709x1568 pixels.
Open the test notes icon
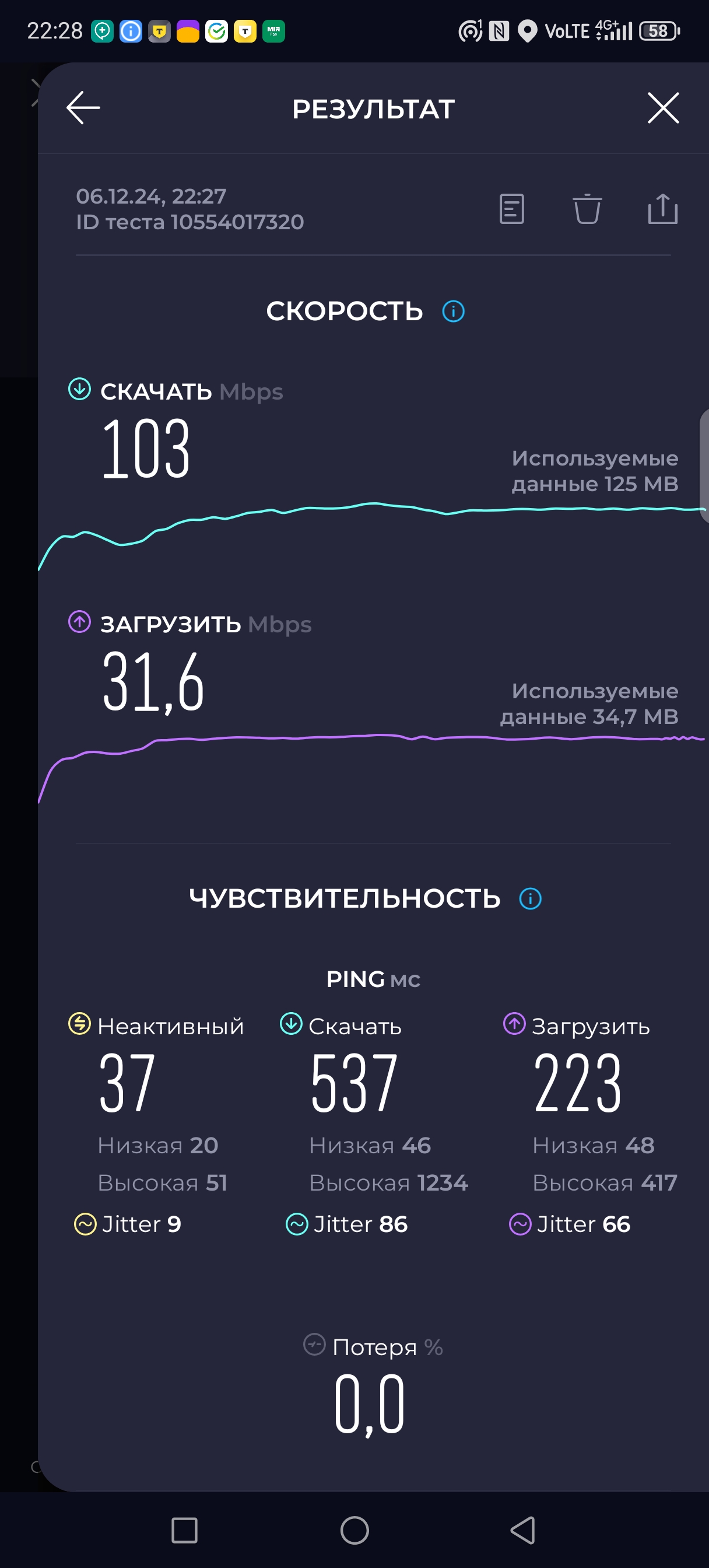pos(511,209)
